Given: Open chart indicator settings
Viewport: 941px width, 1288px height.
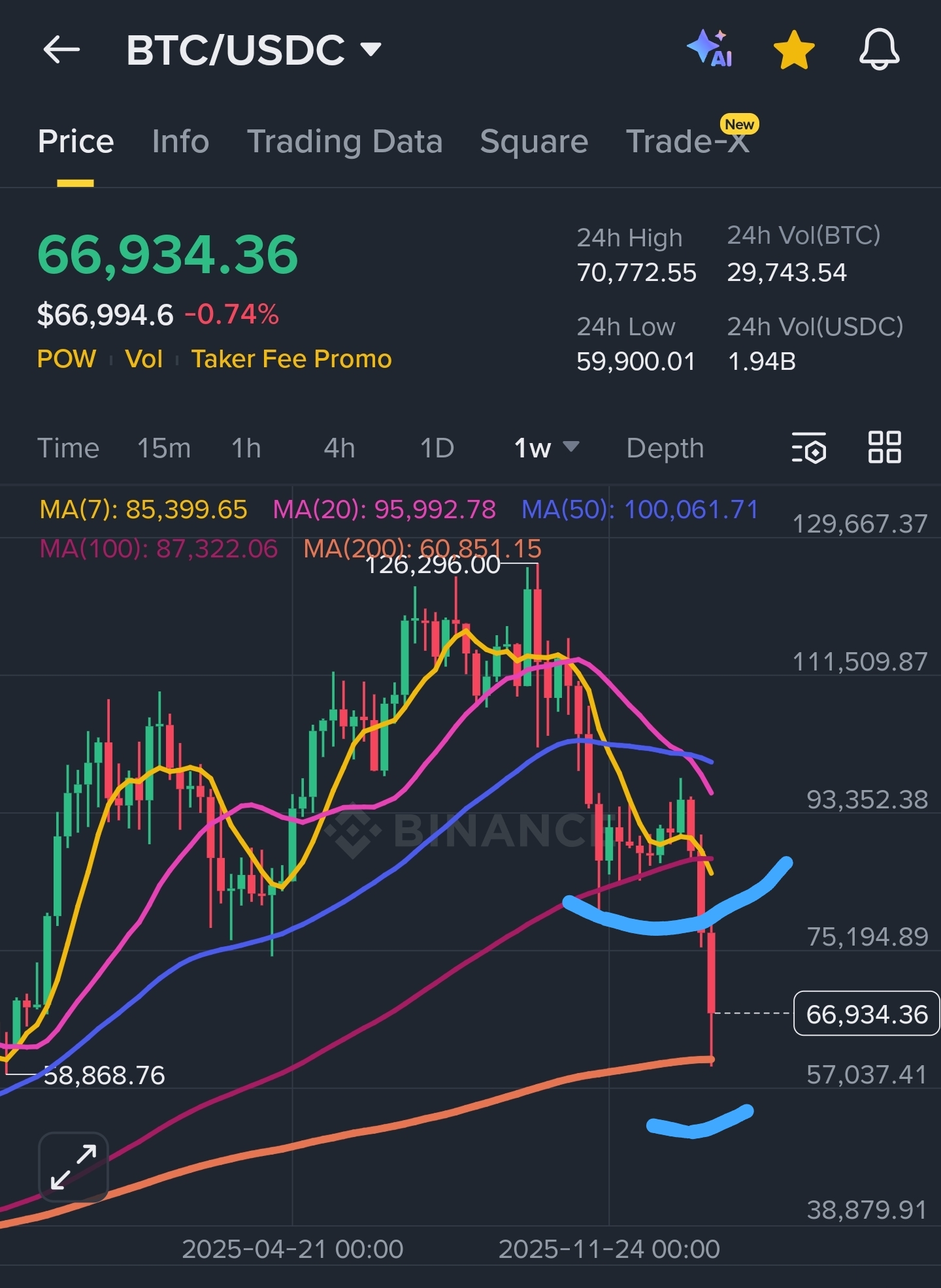Looking at the screenshot, I should [809, 448].
